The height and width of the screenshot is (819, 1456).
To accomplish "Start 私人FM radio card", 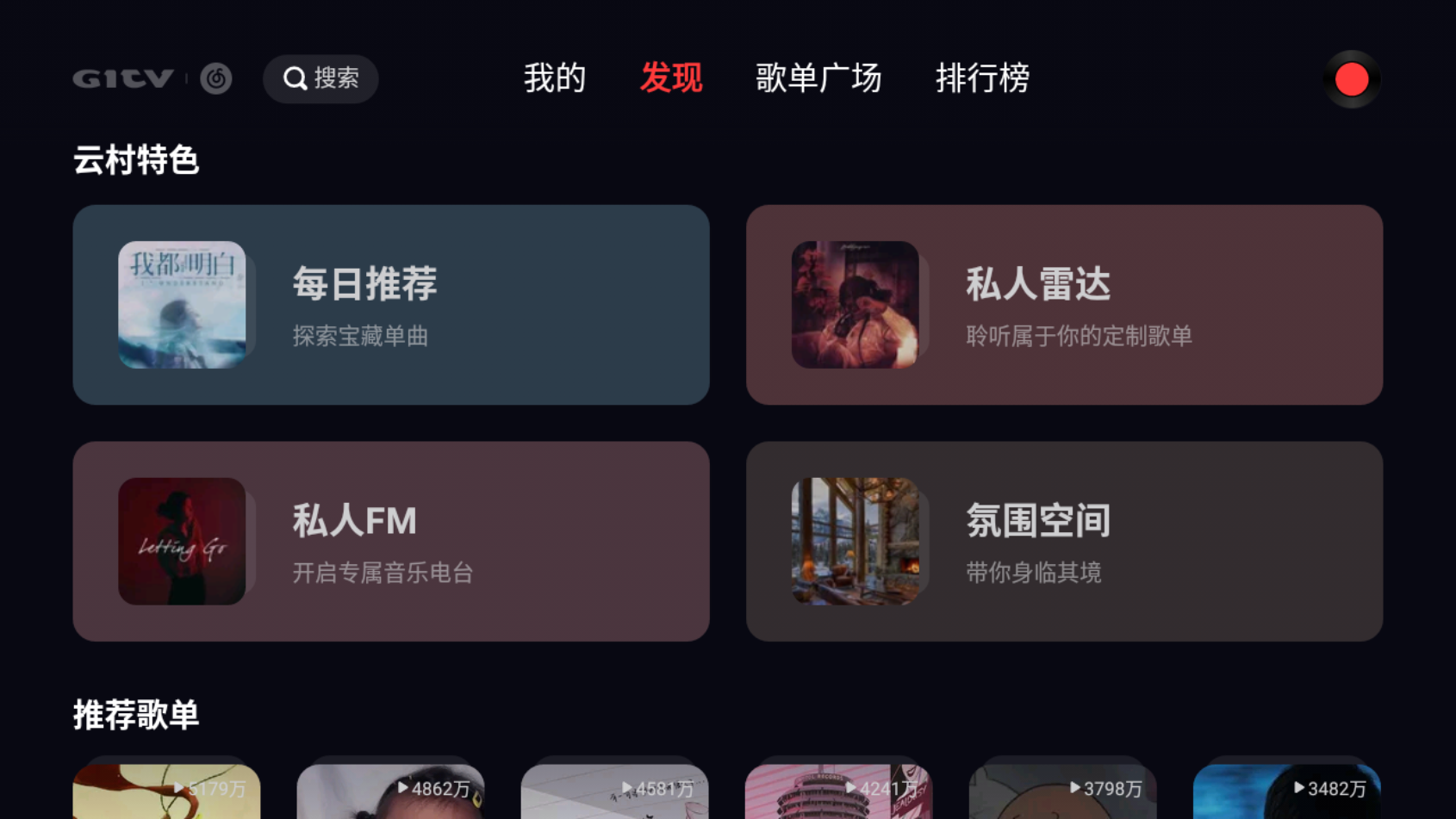I will [x=391, y=542].
